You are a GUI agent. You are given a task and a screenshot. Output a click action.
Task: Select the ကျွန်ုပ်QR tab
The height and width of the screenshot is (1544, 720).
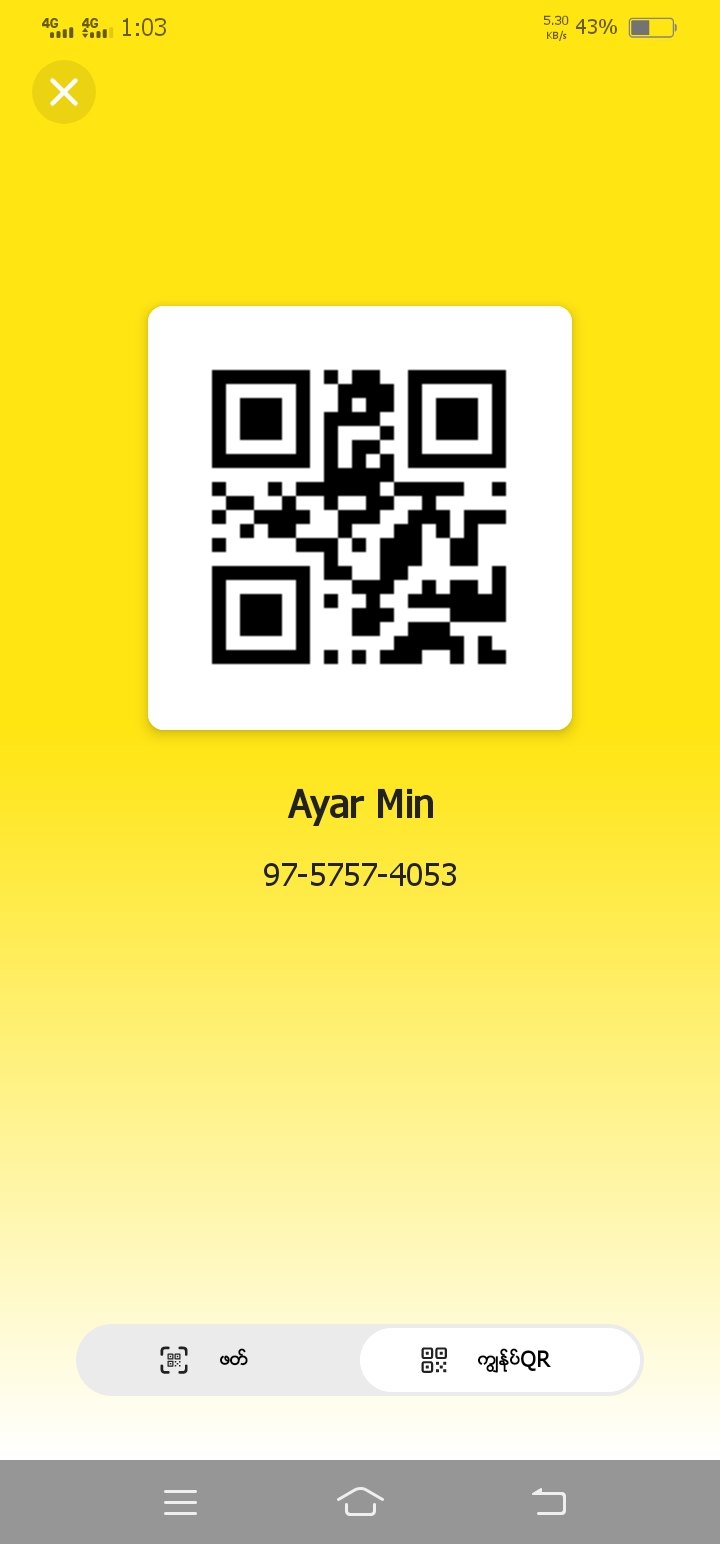[500, 1360]
